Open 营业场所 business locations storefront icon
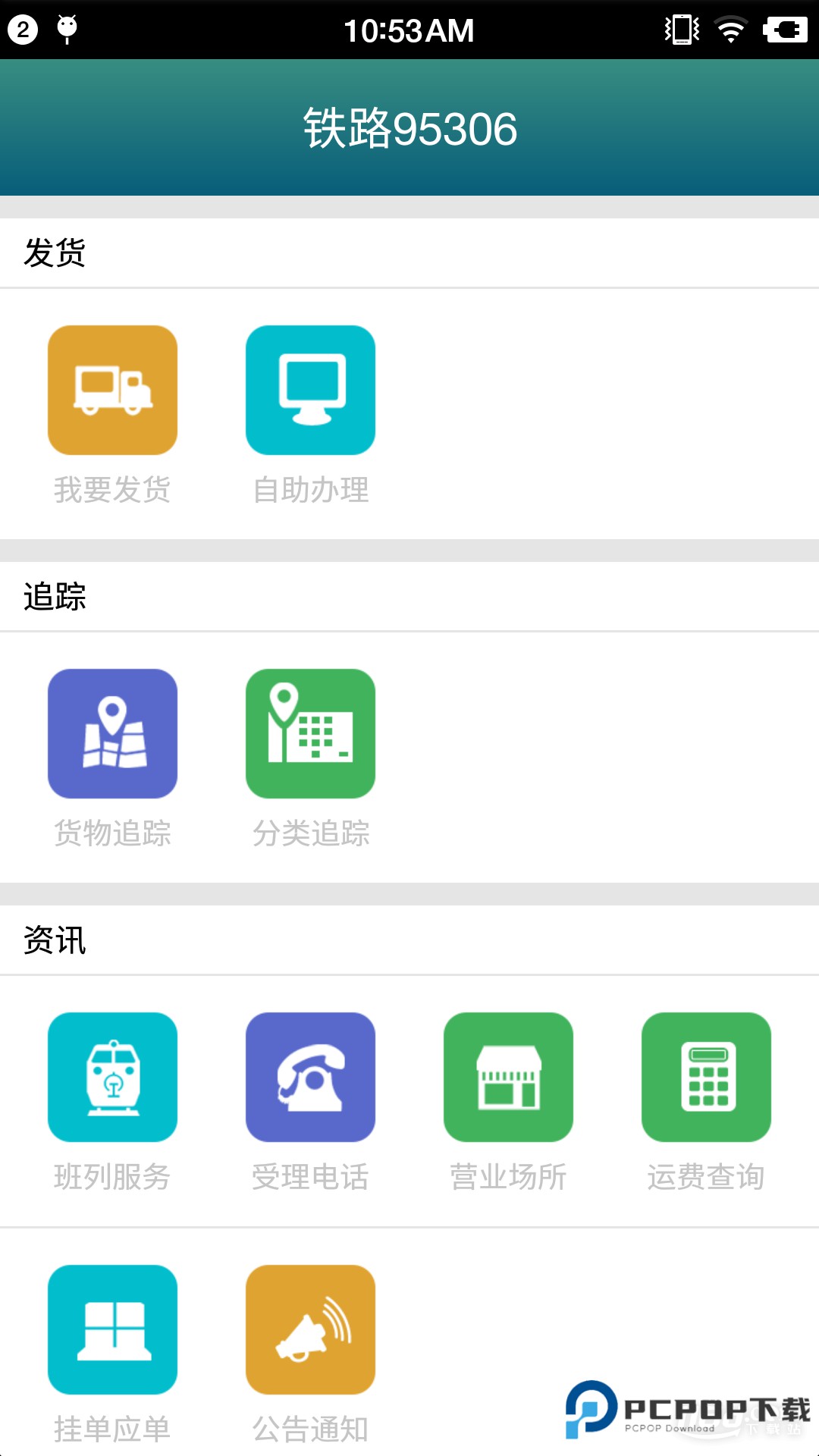 click(x=508, y=1078)
